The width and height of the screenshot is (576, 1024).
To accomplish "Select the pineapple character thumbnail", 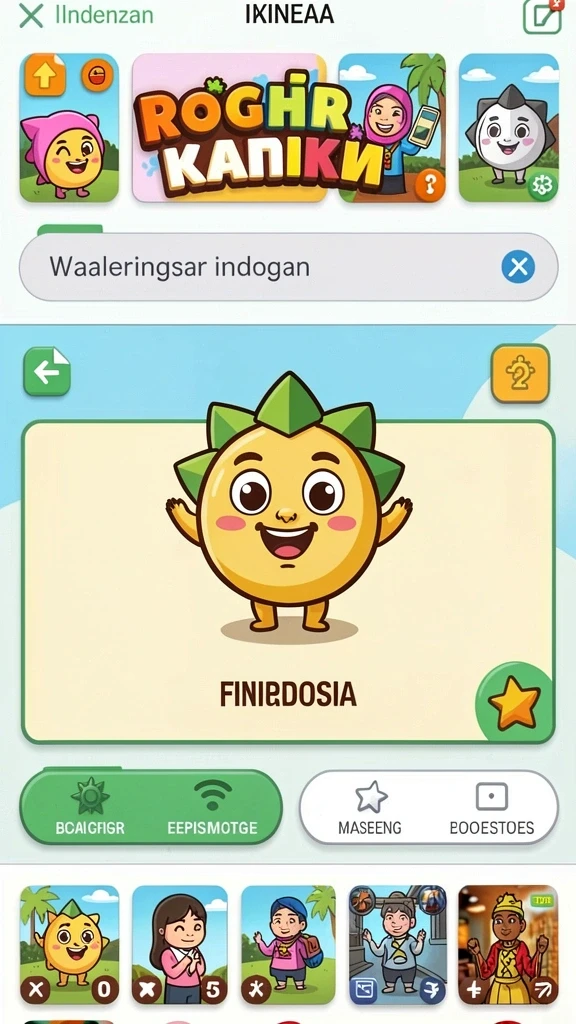I will tap(69, 944).
